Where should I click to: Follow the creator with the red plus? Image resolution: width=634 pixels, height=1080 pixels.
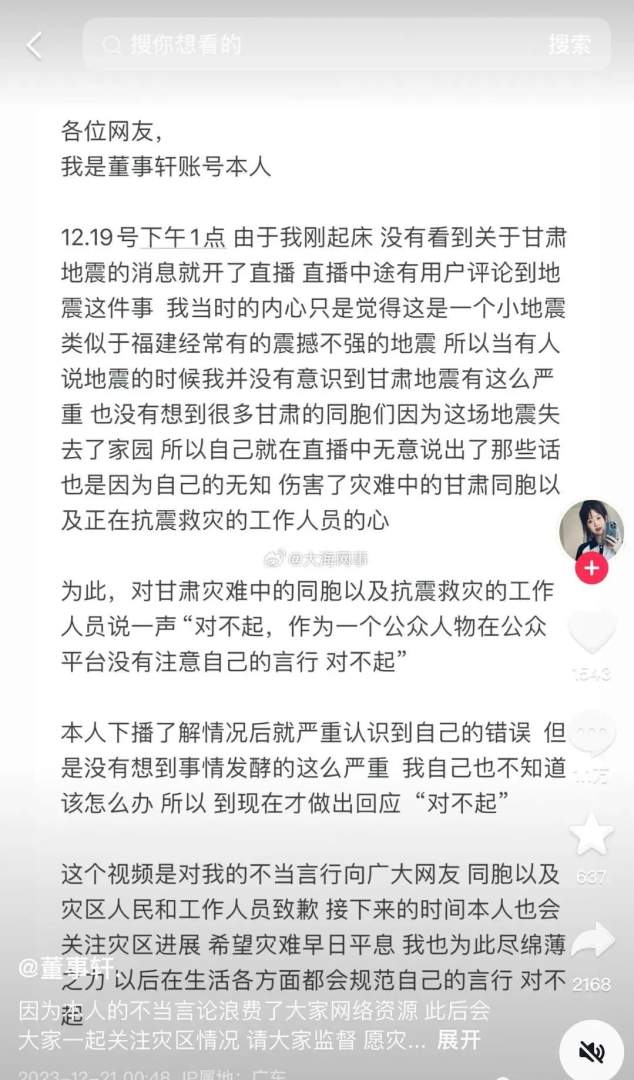[x=591, y=569]
